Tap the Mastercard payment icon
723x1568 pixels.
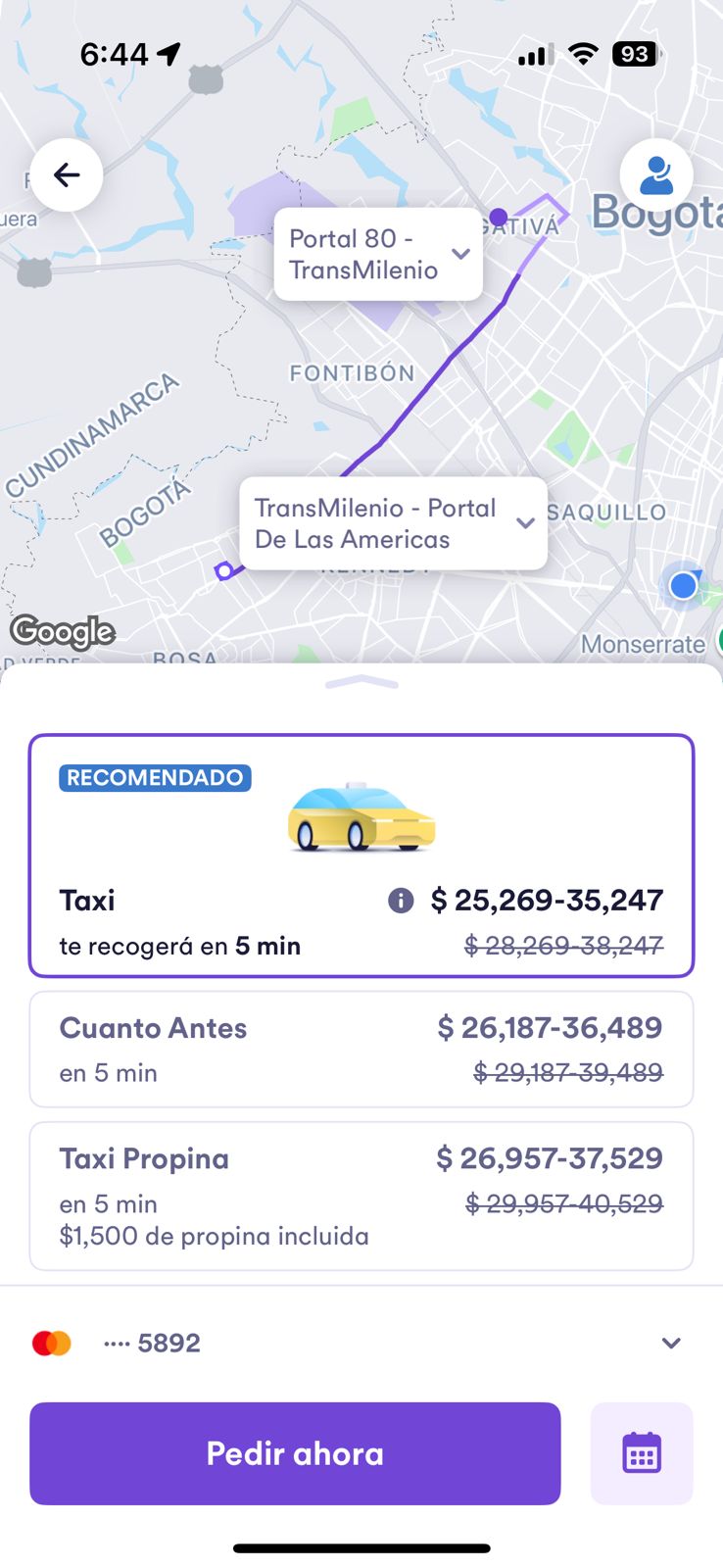54,1343
